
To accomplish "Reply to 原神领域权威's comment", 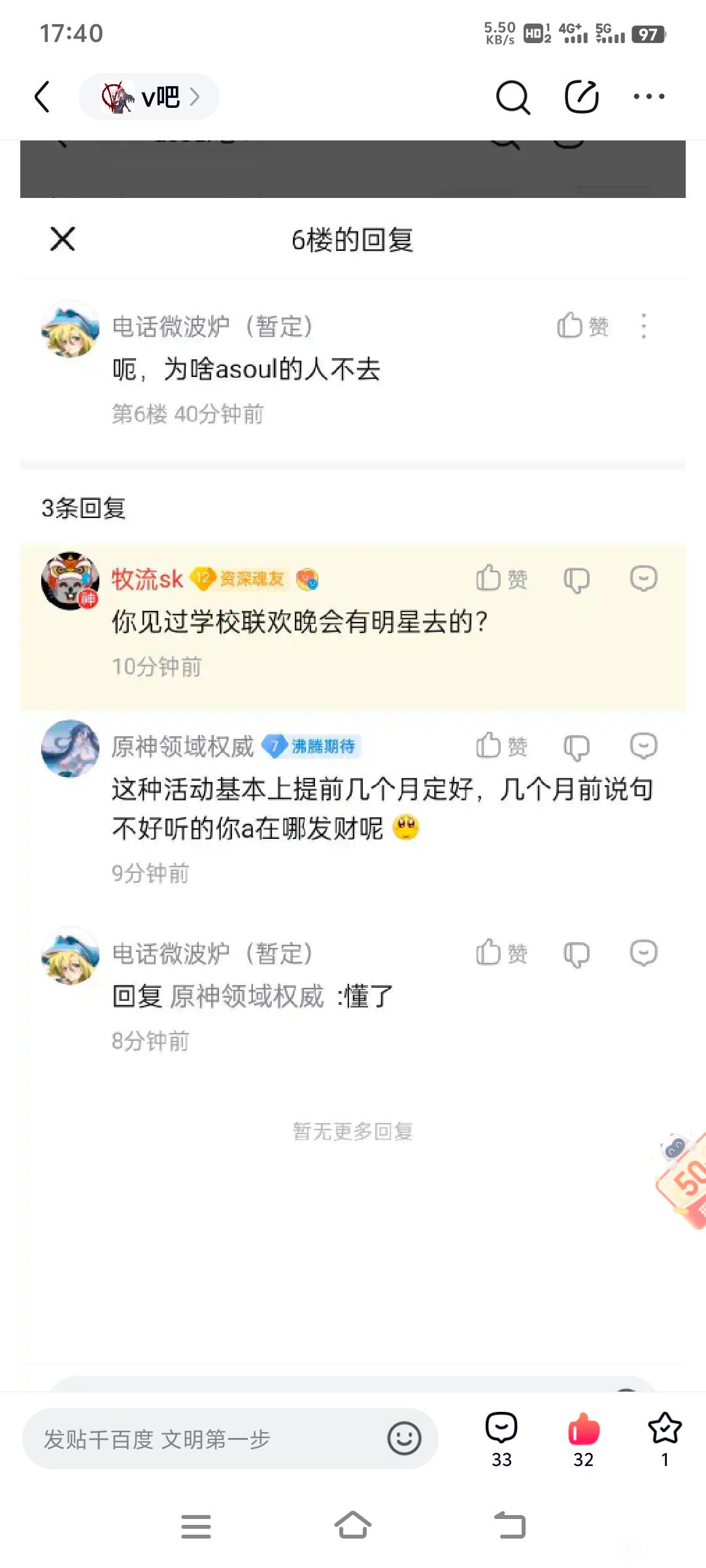I will 643,746.
